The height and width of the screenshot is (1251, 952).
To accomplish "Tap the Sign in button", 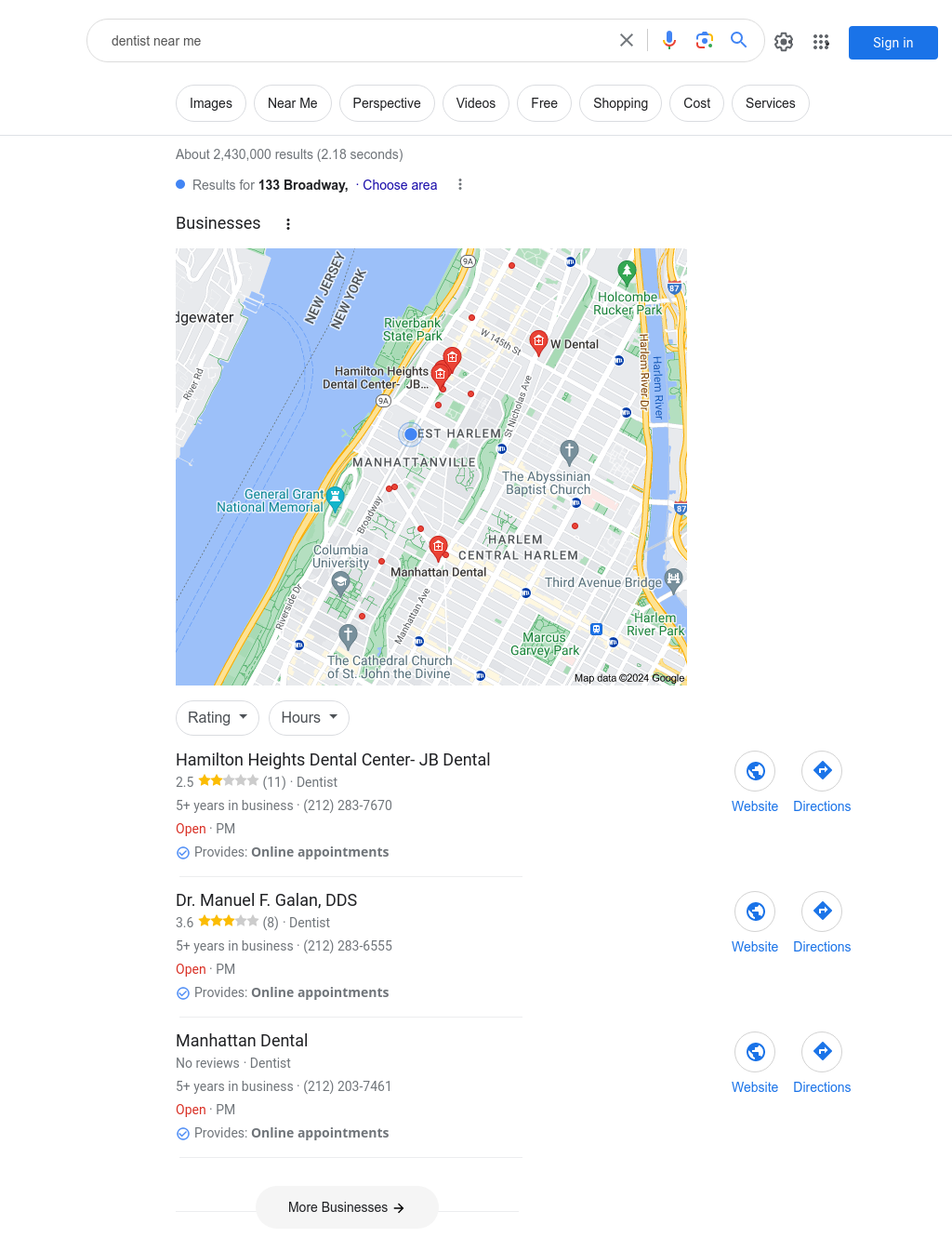I will click(892, 43).
